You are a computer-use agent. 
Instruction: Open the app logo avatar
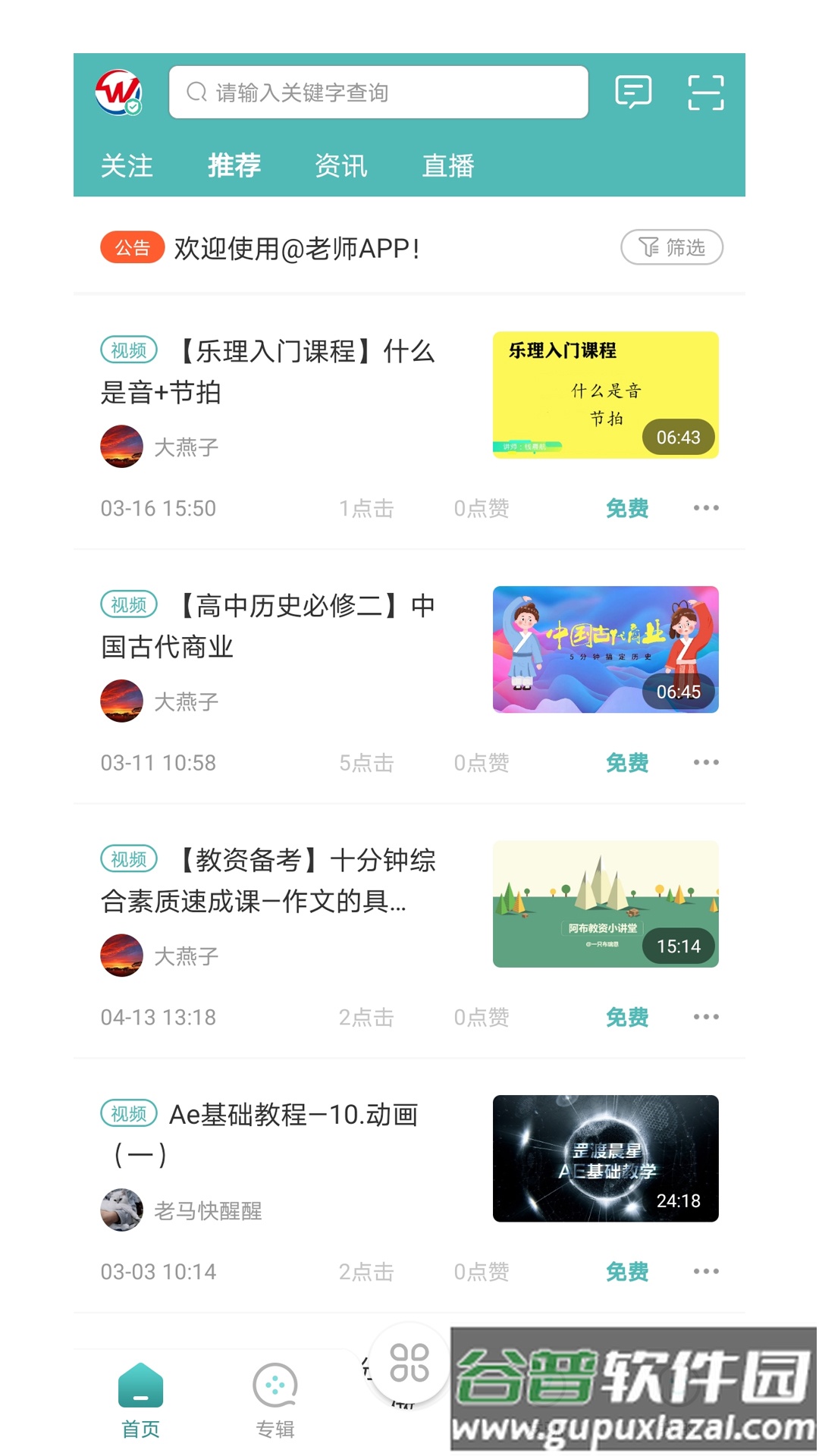[x=118, y=93]
